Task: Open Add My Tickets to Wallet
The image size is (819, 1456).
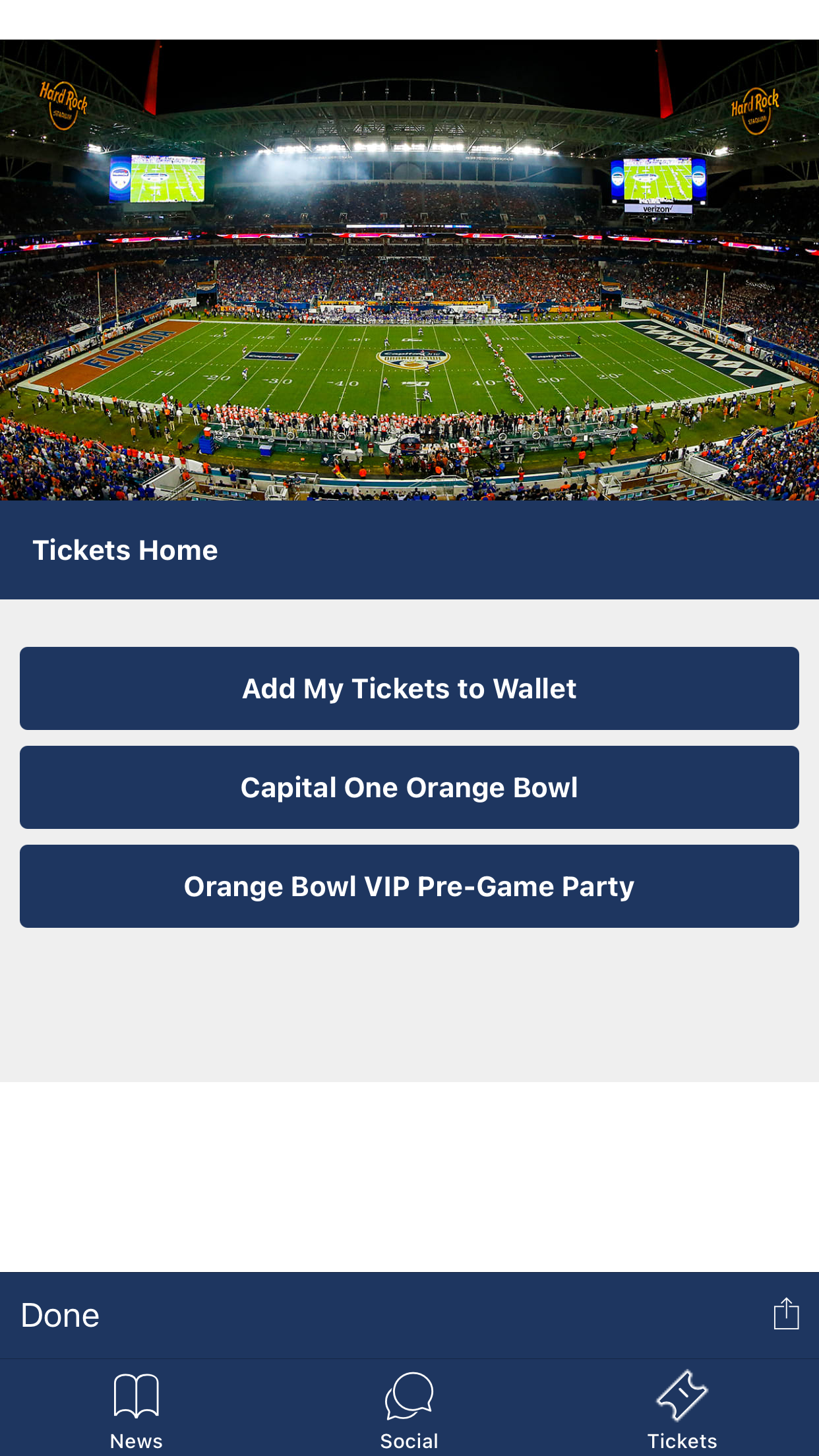Action: point(409,688)
